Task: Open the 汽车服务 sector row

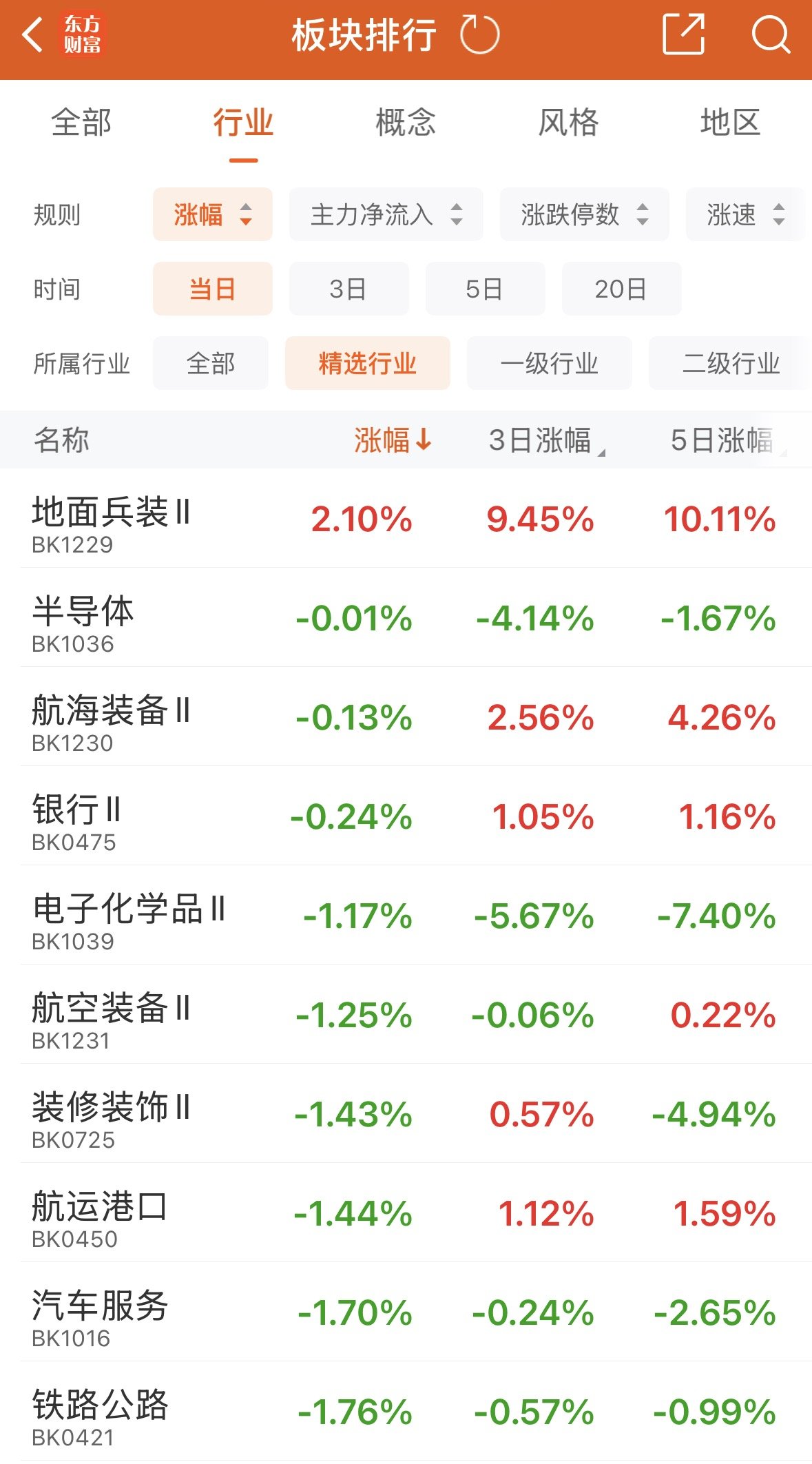Action: [x=406, y=1312]
